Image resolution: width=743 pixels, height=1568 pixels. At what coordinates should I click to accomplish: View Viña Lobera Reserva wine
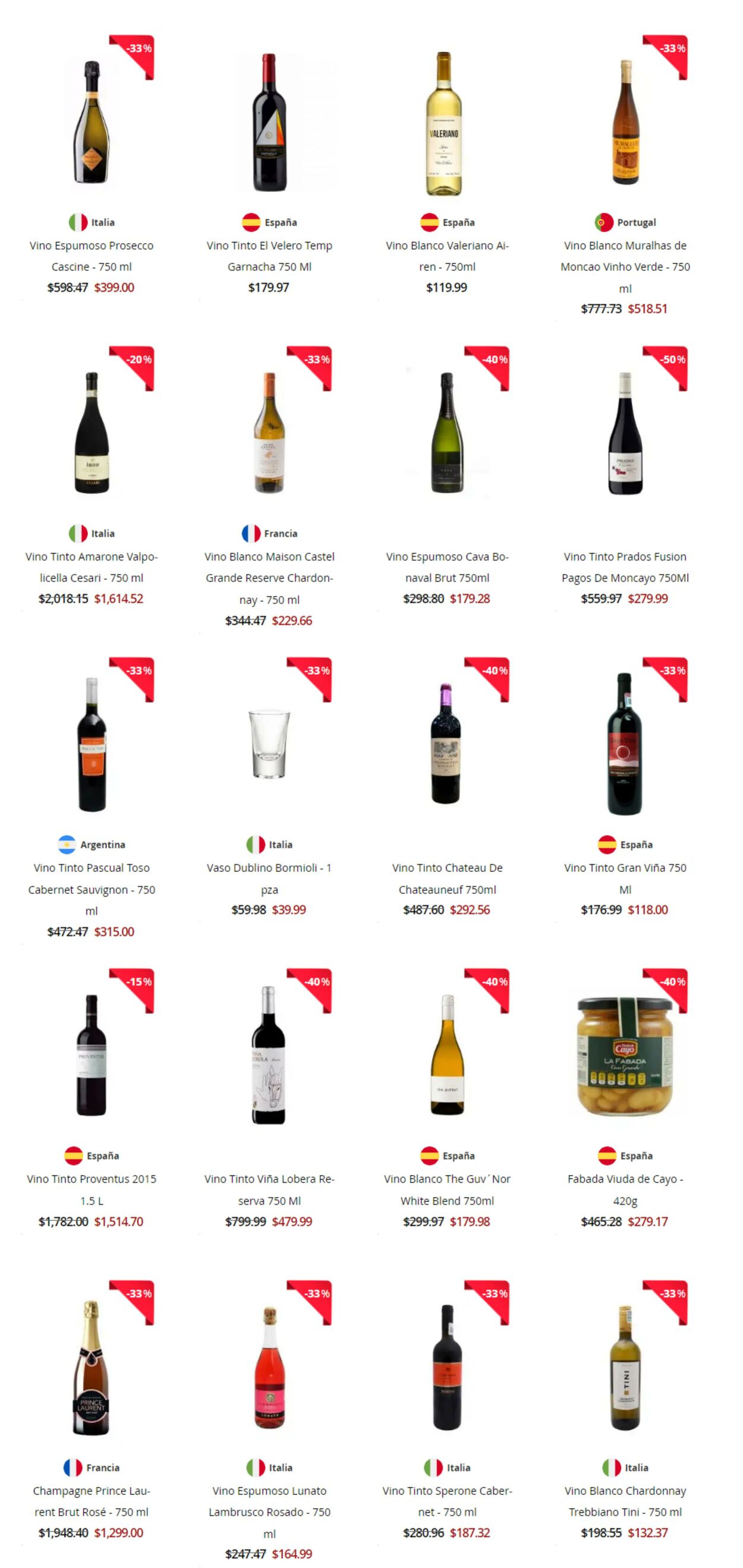click(269, 1189)
